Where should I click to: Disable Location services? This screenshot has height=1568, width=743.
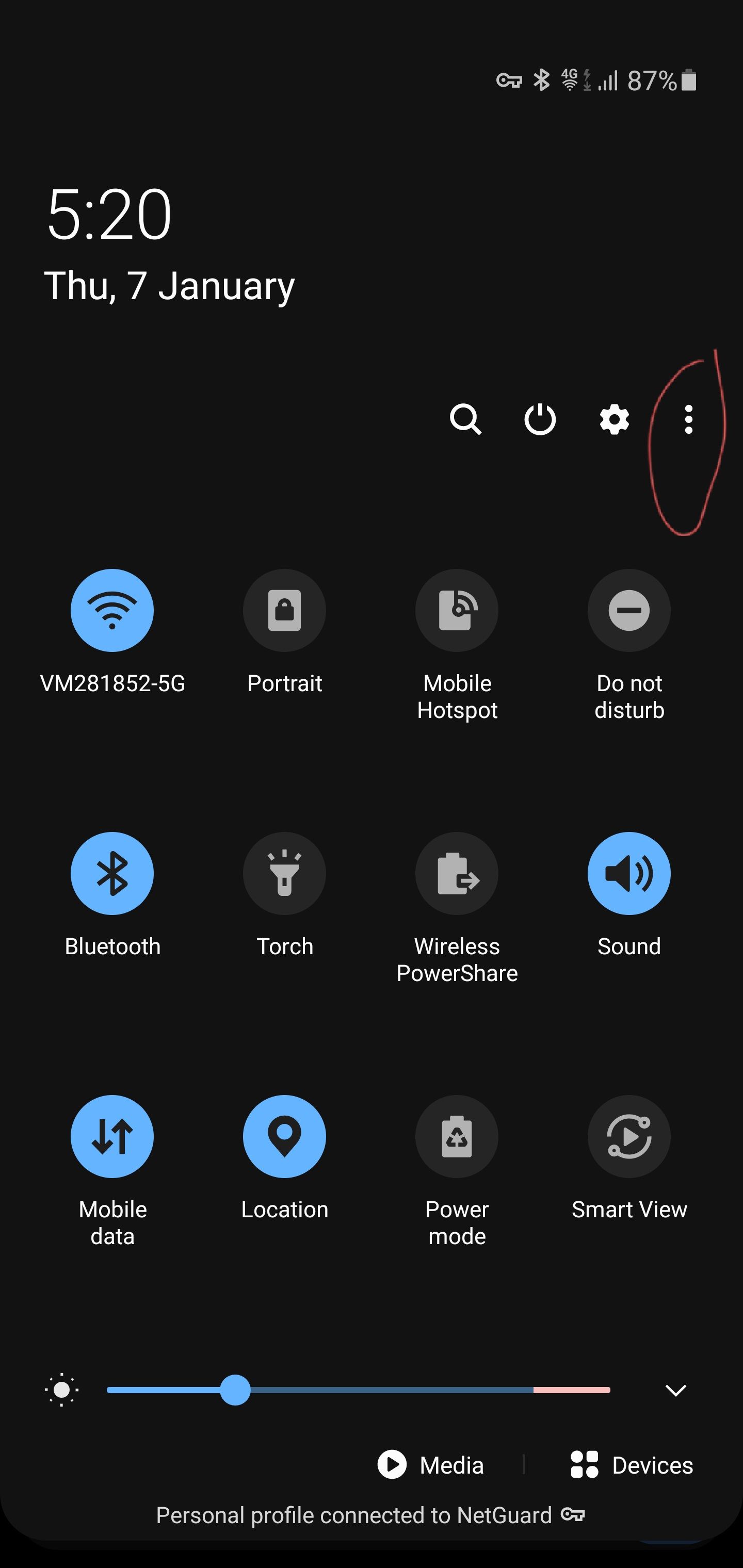coord(284,1136)
